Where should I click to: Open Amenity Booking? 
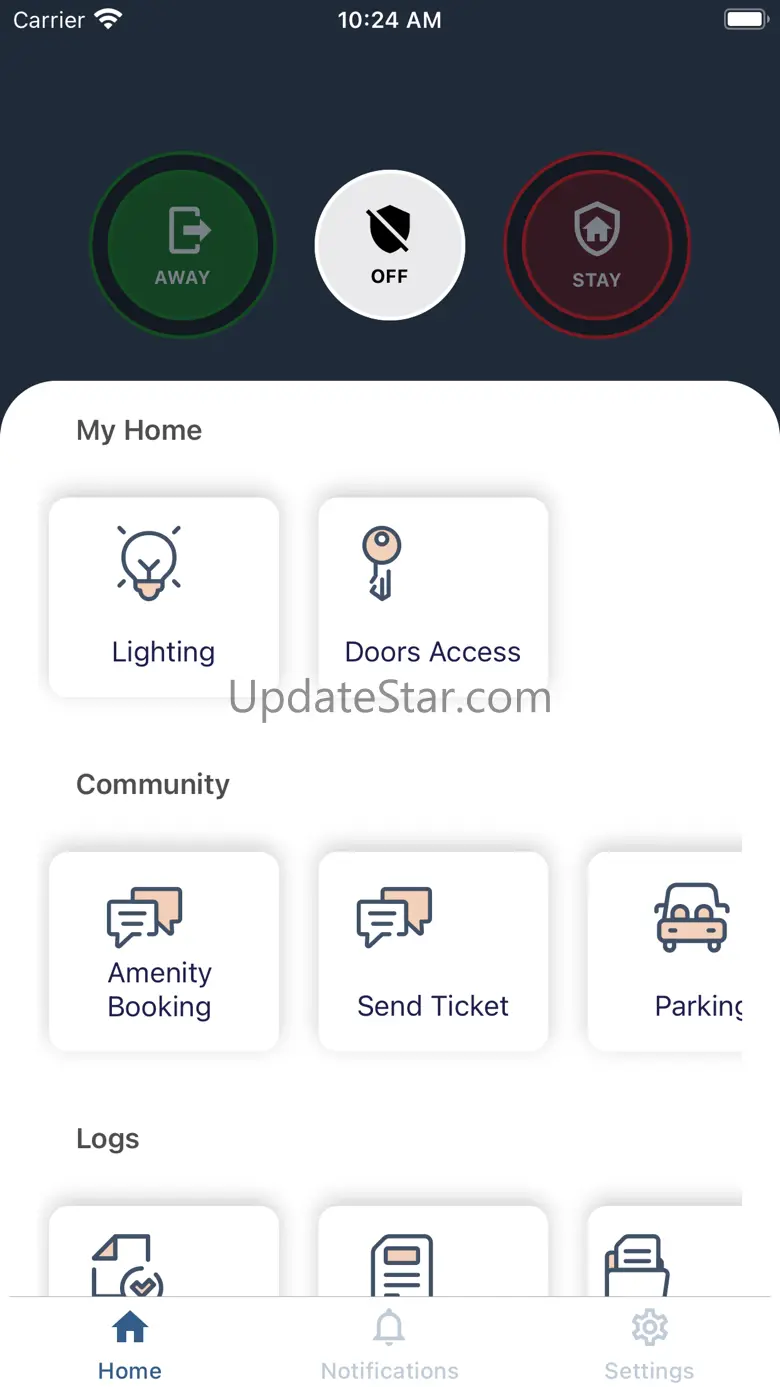pos(164,951)
